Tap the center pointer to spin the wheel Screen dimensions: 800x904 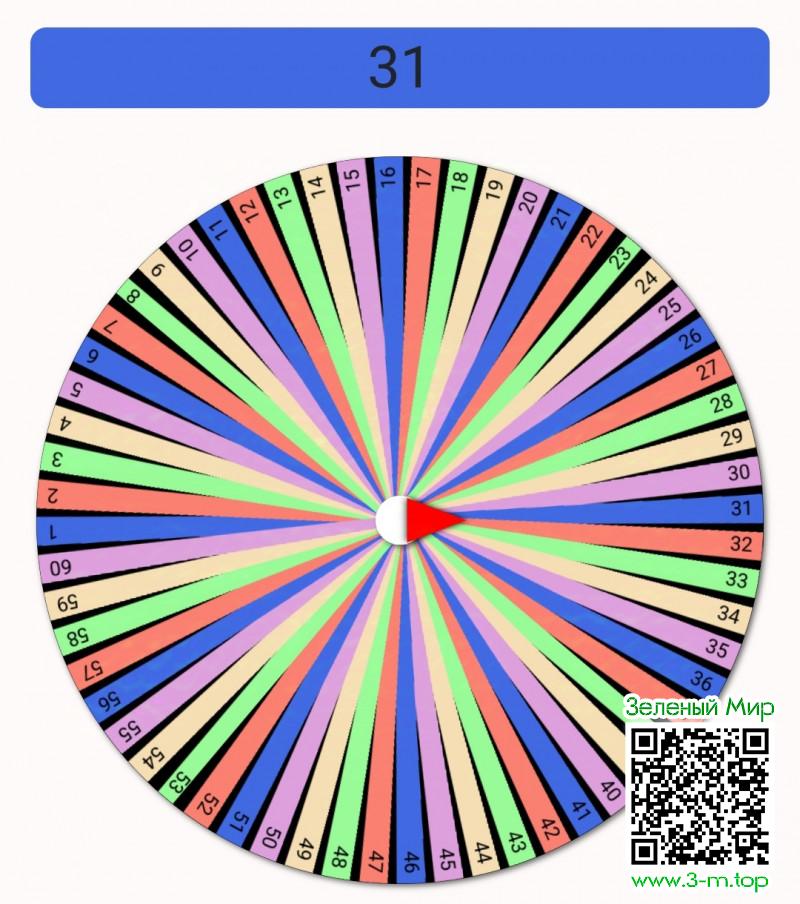coord(412,520)
